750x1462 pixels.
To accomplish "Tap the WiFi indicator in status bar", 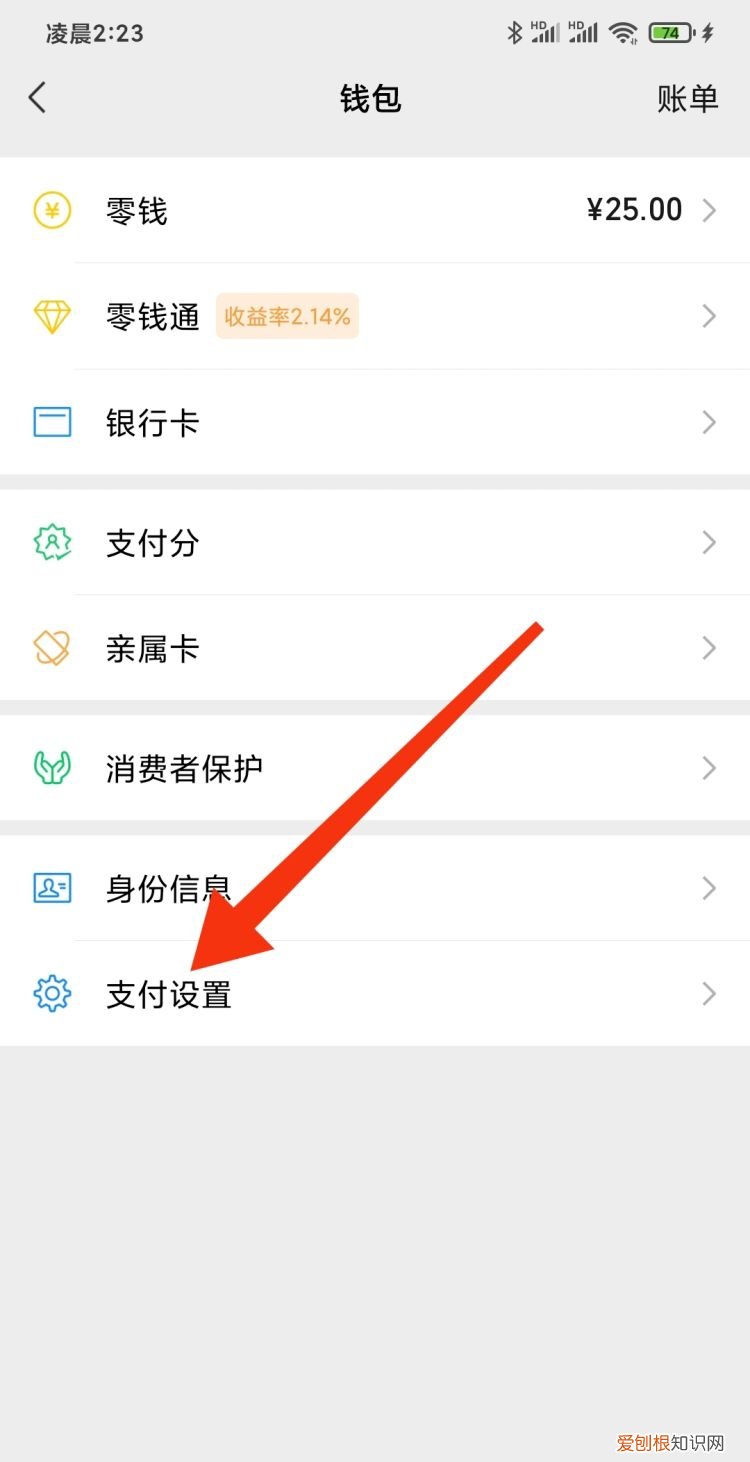I will pos(623,32).
